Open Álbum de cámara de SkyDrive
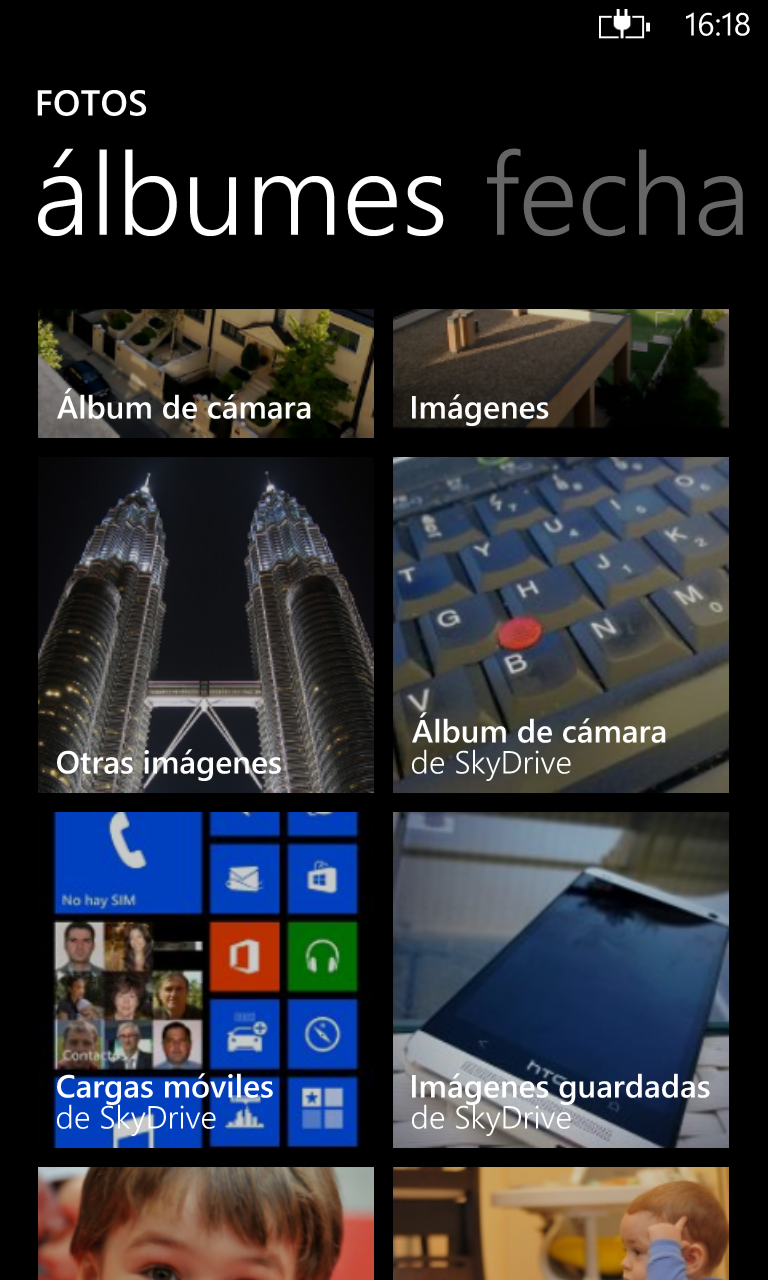768x1280 pixels. click(560, 625)
